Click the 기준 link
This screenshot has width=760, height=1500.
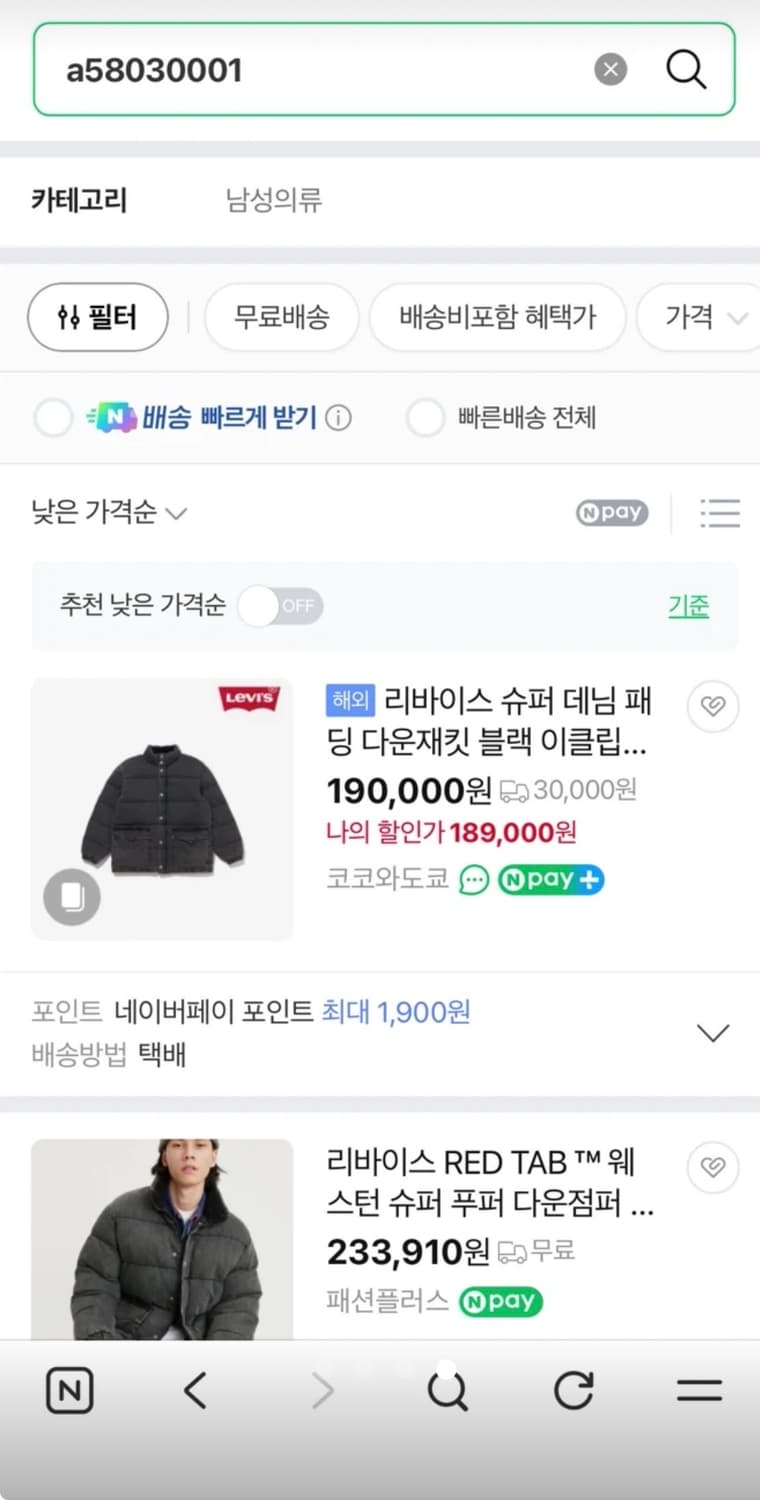(688, 607)
